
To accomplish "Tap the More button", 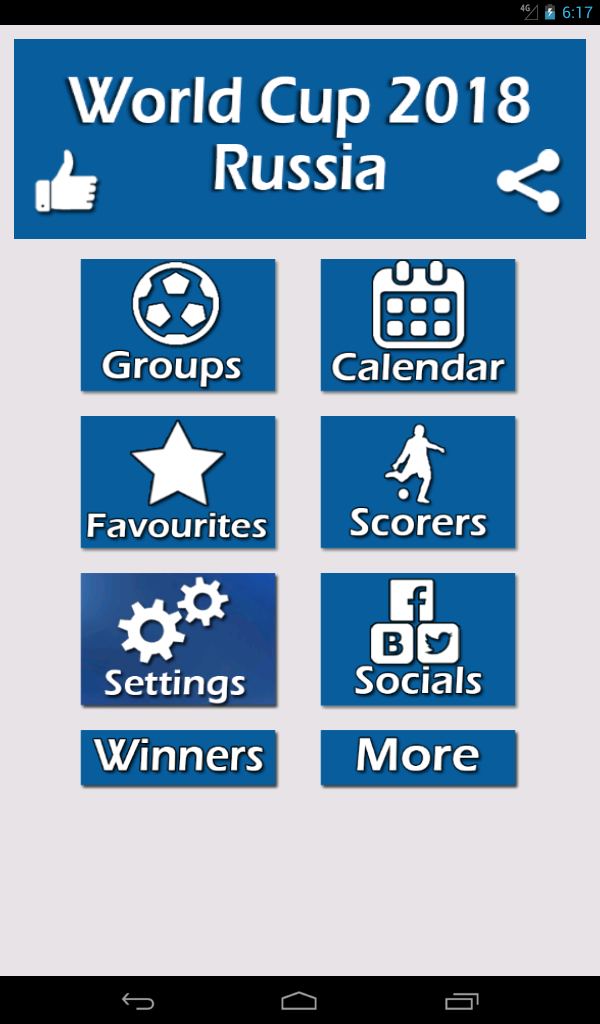I will click(418, 757).
